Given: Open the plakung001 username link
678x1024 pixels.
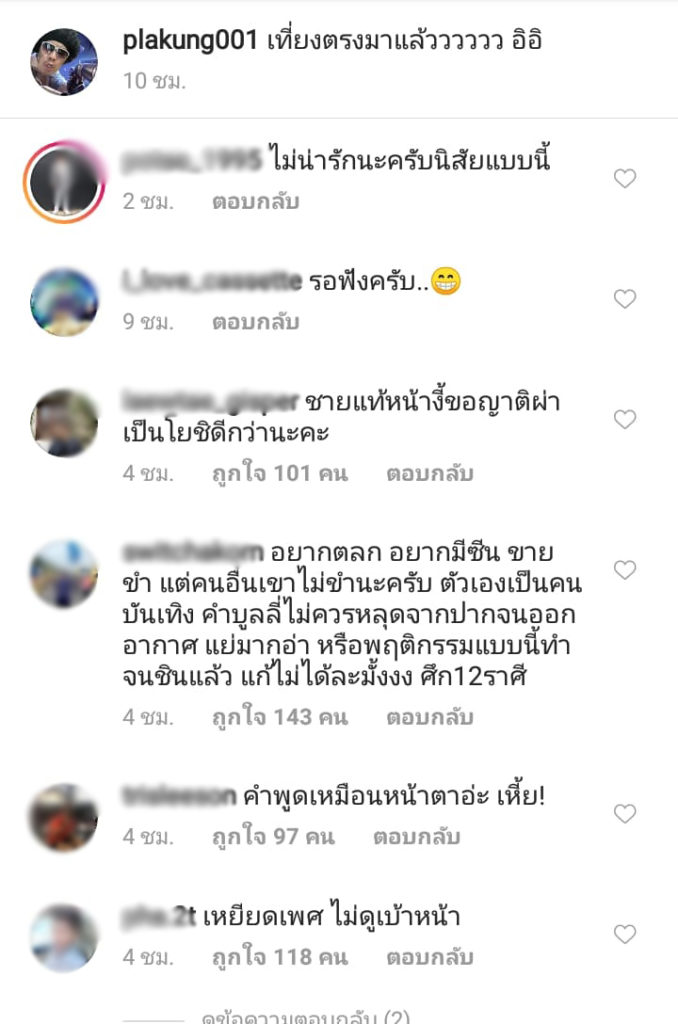Looking at the screenshot, I should [x=190, y=42].
